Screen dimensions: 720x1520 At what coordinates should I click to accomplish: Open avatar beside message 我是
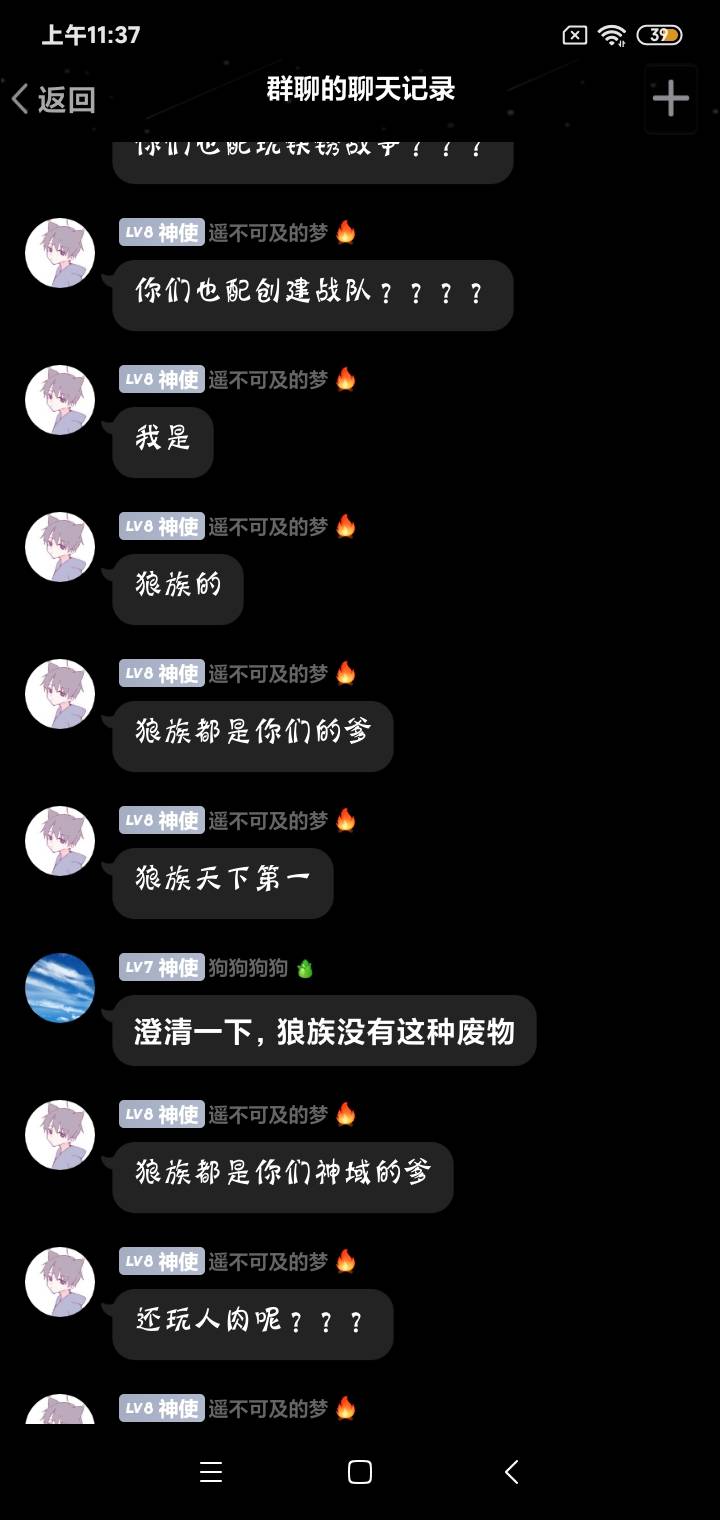tap(60, 400)
